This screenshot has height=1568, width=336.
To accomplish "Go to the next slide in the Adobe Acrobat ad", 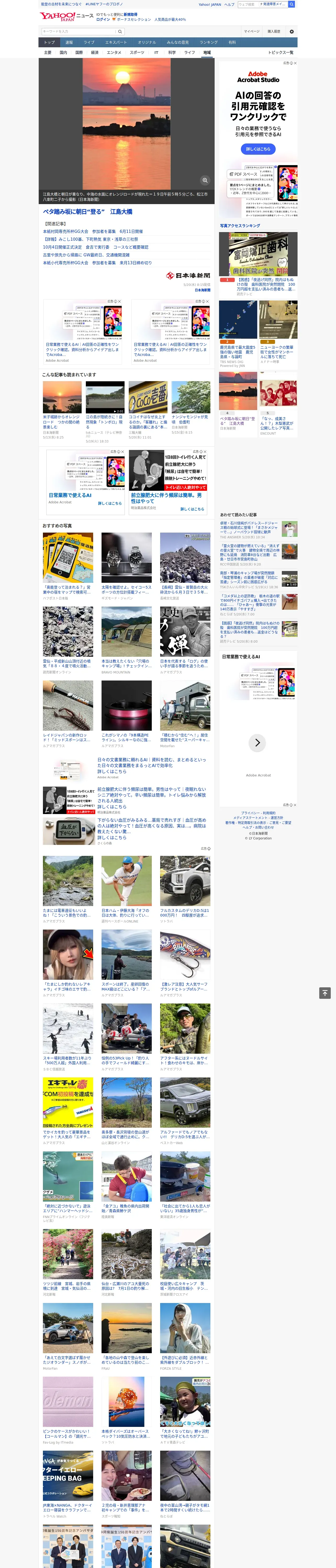I will pyautogui.click(x=257, y=743).
